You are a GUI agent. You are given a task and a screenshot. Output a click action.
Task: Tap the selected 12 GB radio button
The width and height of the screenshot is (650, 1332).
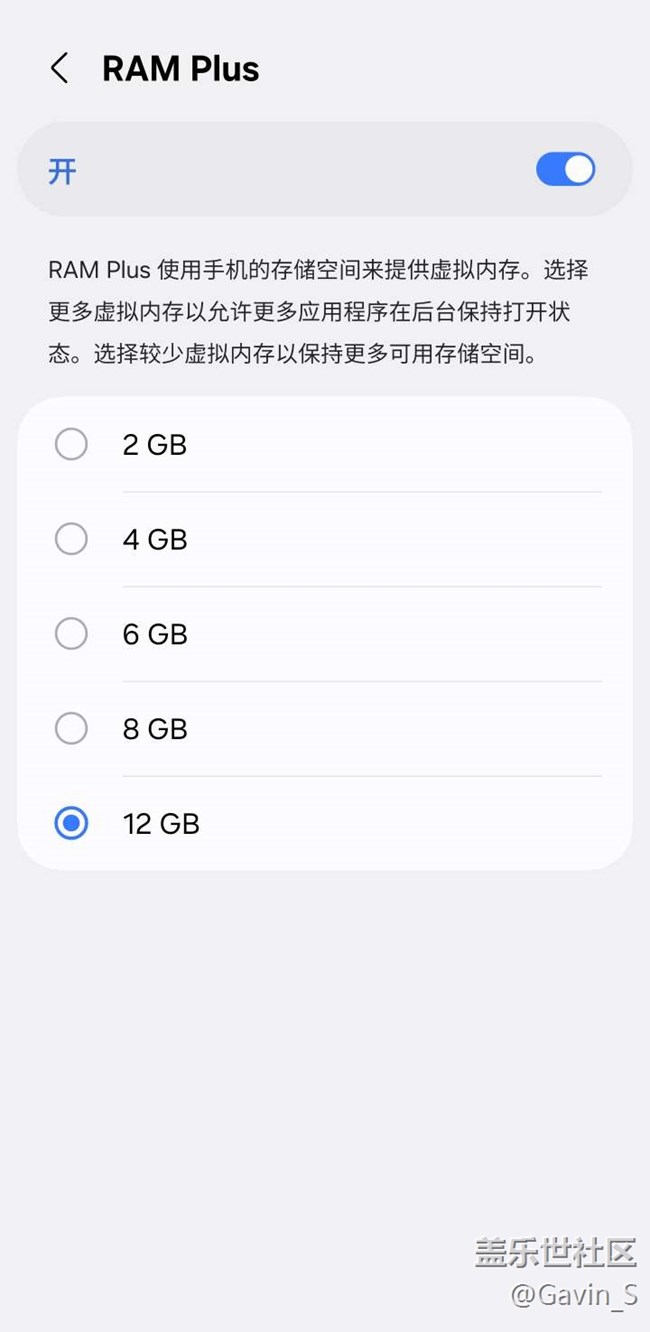pyautogui.click(x=71, y=824)
